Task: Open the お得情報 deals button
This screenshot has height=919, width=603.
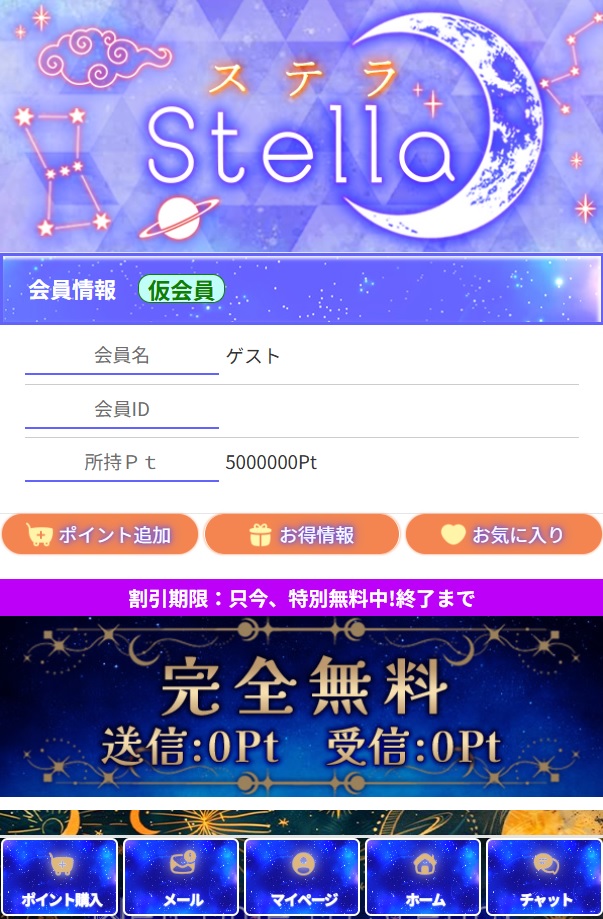Action: click(x=301, y=535)
